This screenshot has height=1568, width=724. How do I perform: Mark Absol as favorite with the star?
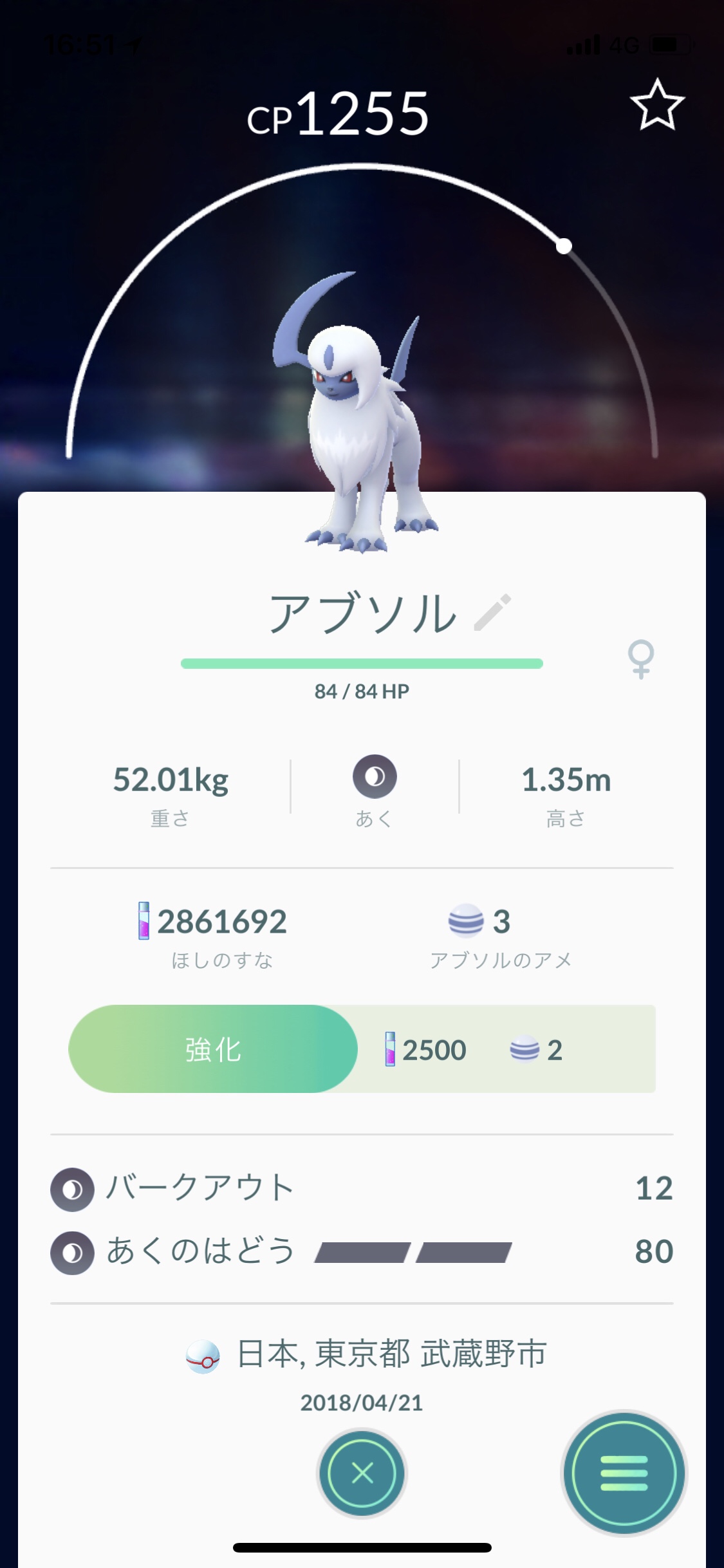tap(656, 105)
